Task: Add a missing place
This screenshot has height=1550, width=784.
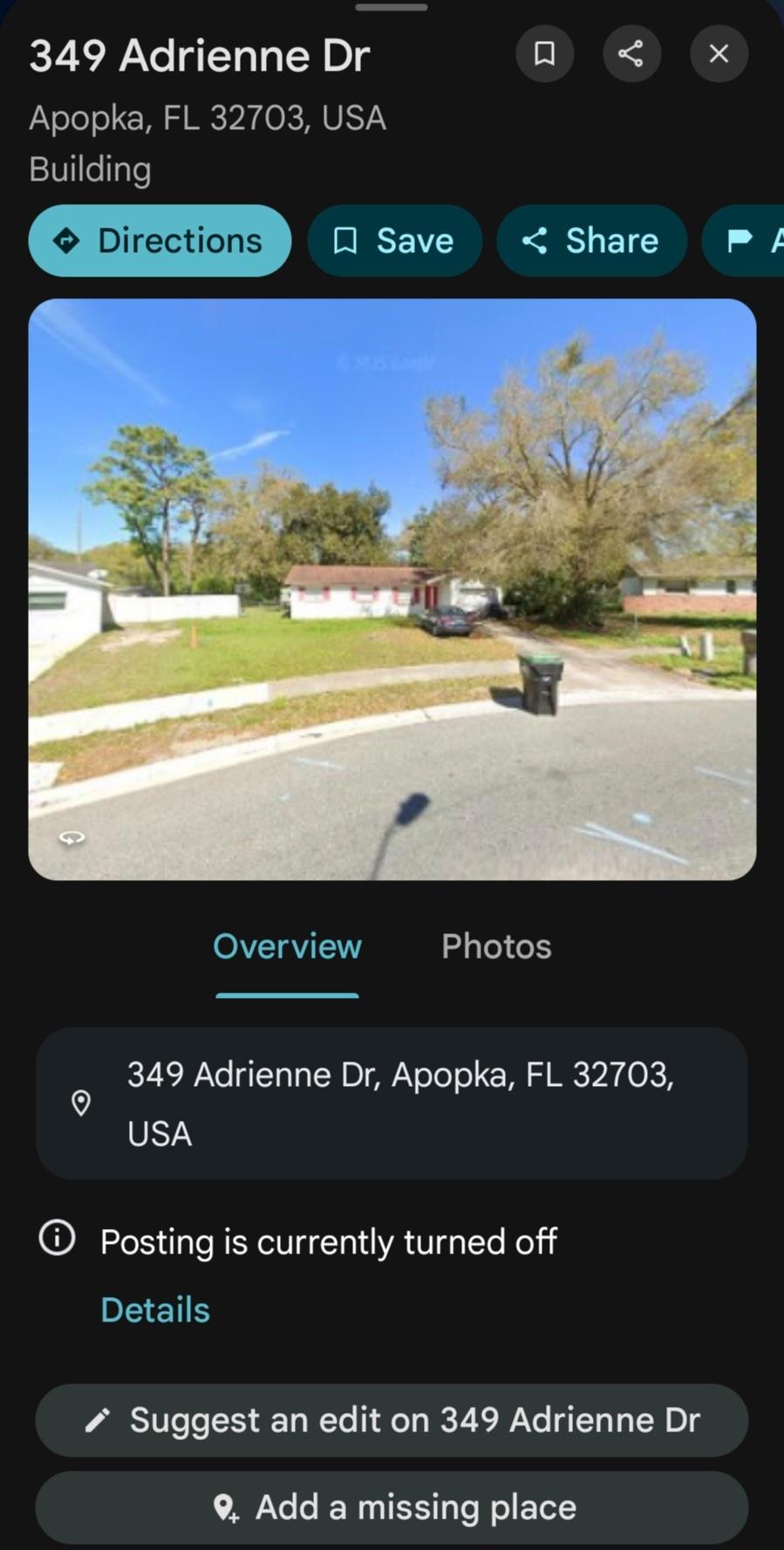Action: click(x=392, y=1507)
